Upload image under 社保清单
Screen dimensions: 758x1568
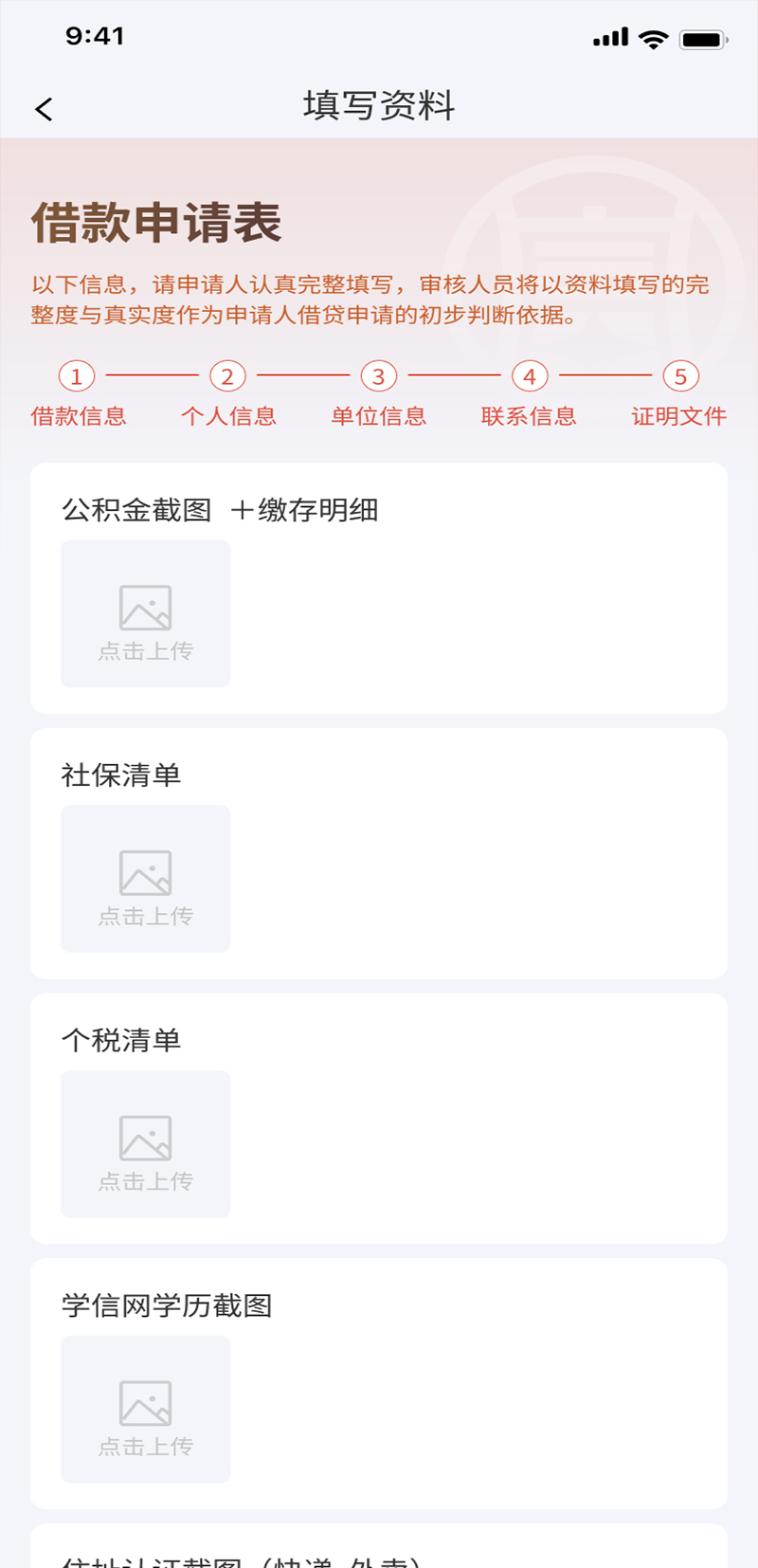146,879
